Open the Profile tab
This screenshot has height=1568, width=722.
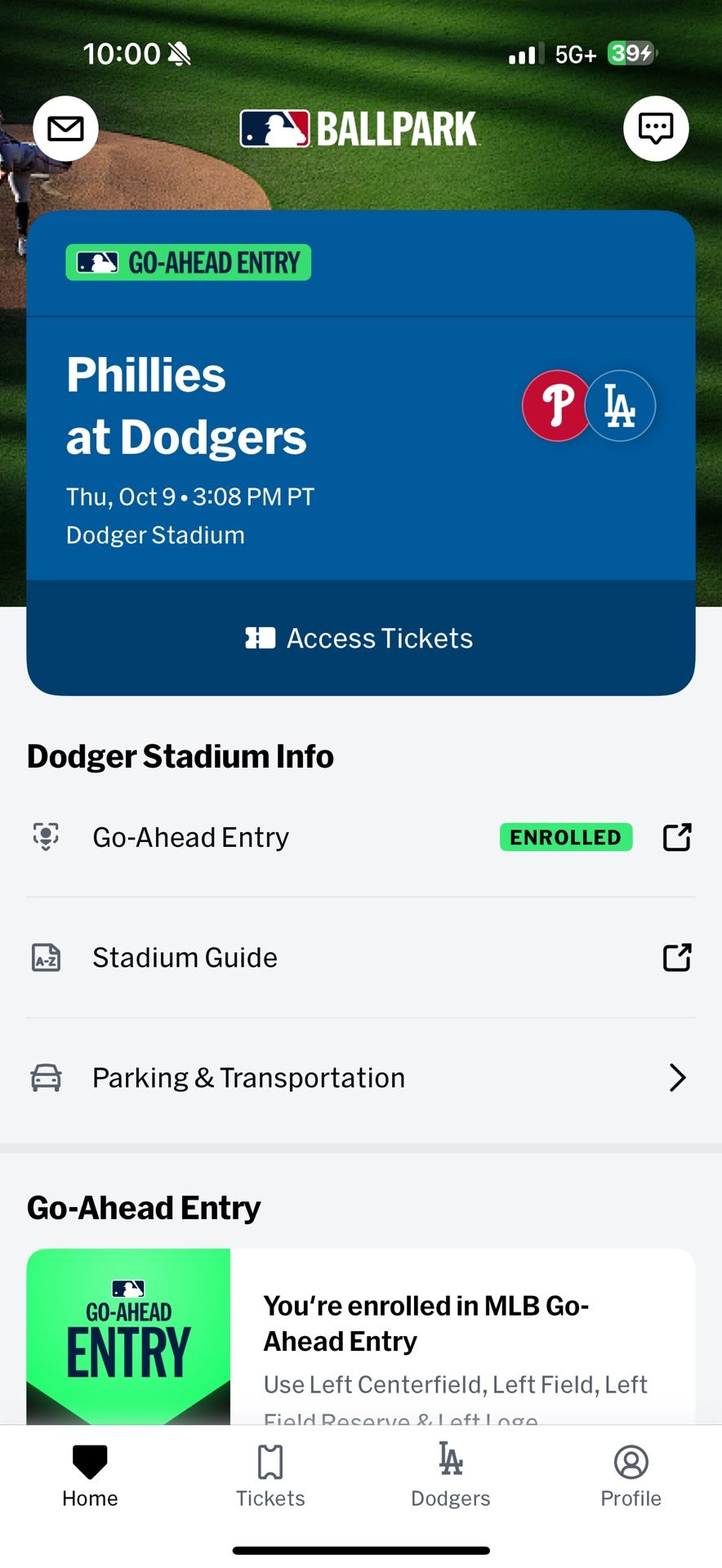631,1476
